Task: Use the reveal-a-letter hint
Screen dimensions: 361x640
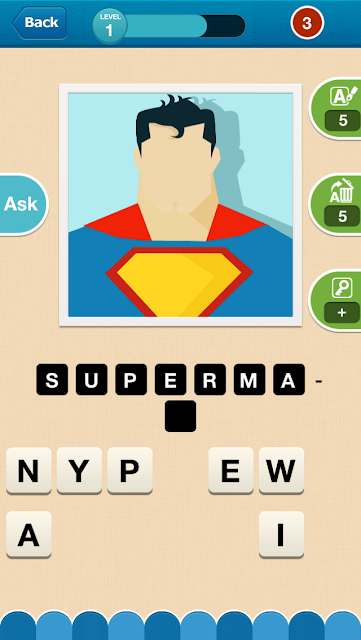Action: click(336, 109)
